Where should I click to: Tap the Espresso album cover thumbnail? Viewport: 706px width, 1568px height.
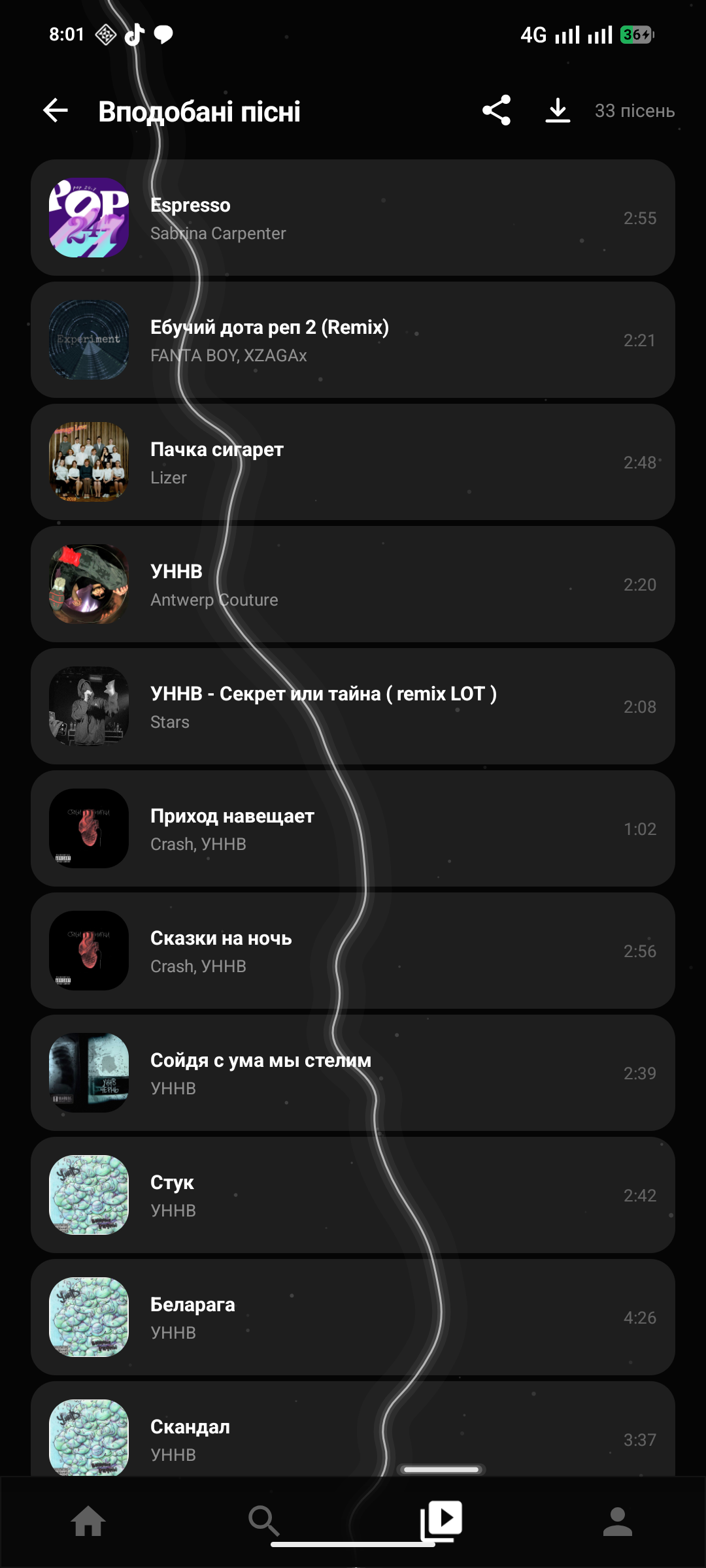point(88,218)
